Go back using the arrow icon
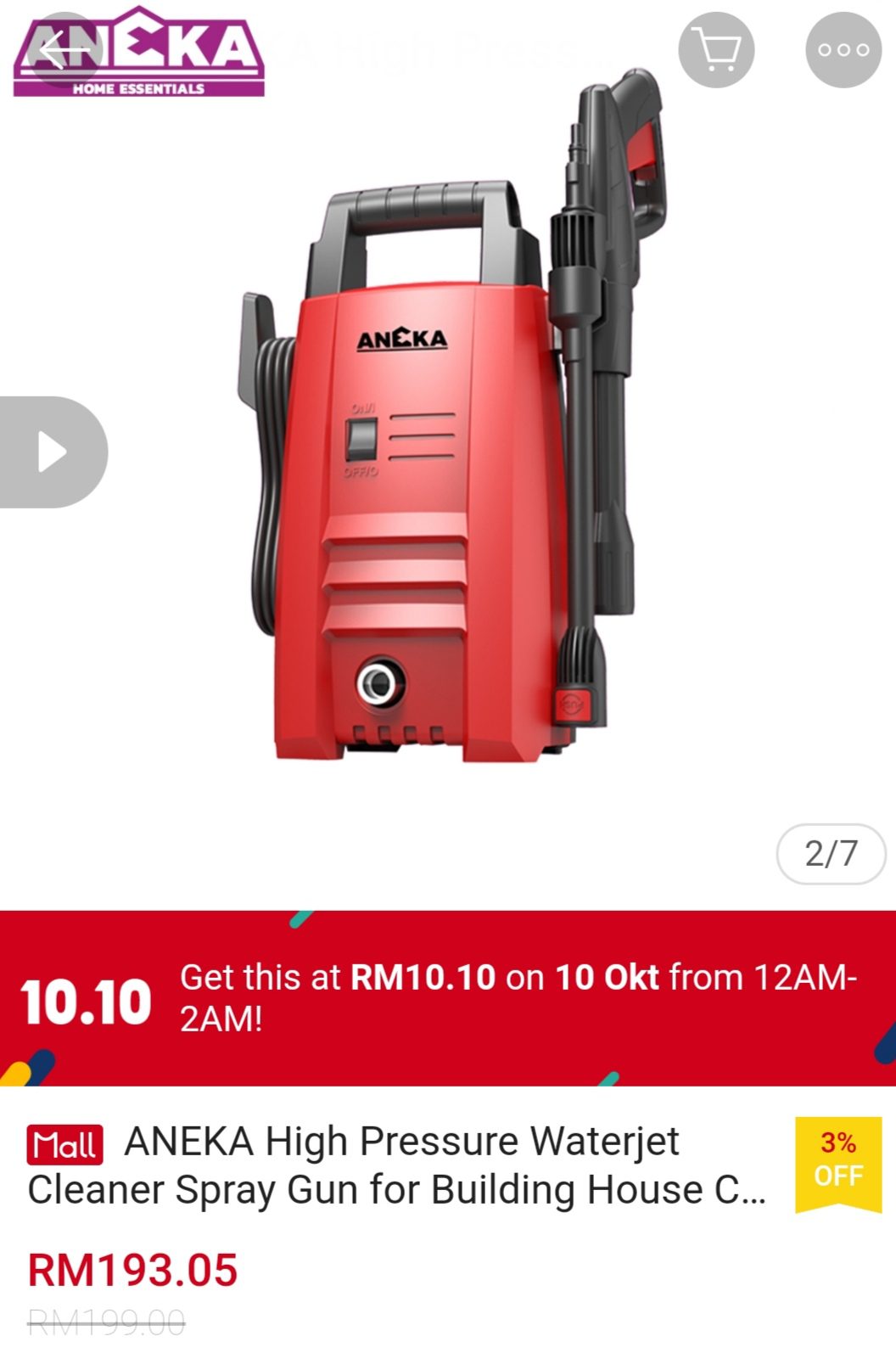Viewport: 896px width, 1353px height. click(64, 50)
